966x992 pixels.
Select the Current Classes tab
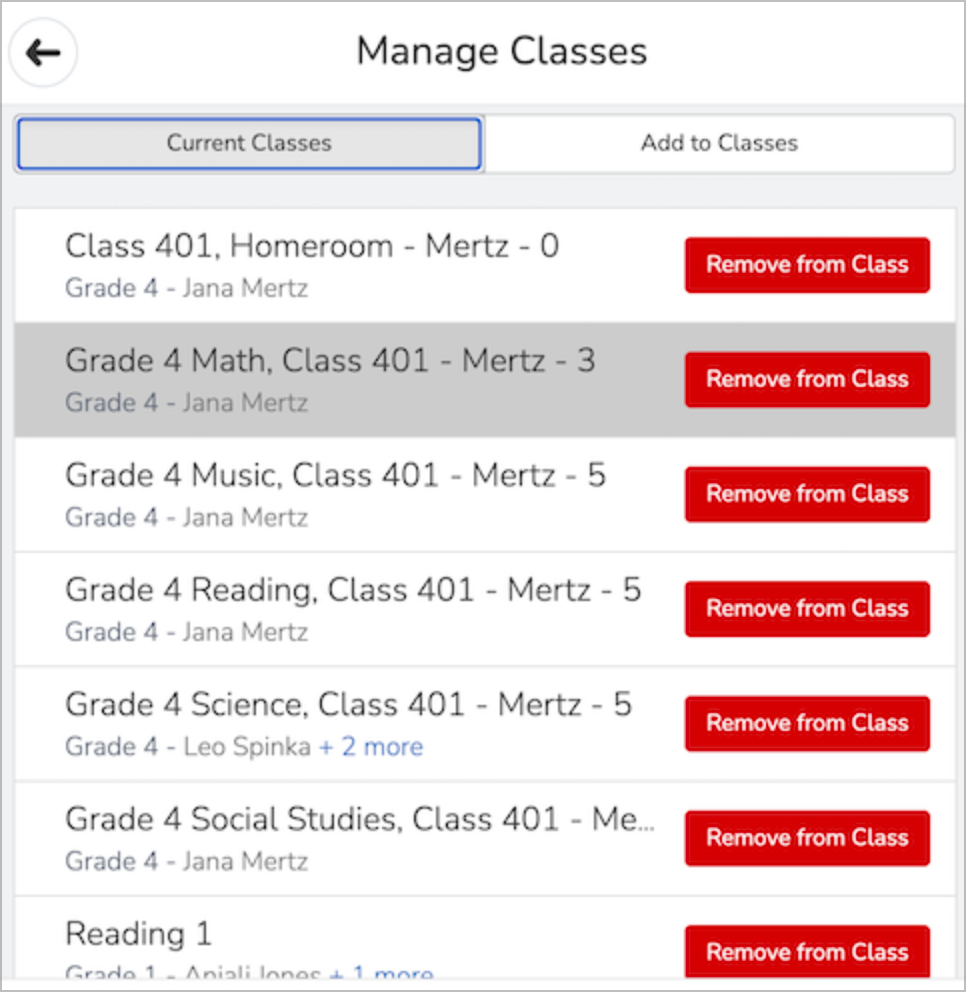point(248,143)
